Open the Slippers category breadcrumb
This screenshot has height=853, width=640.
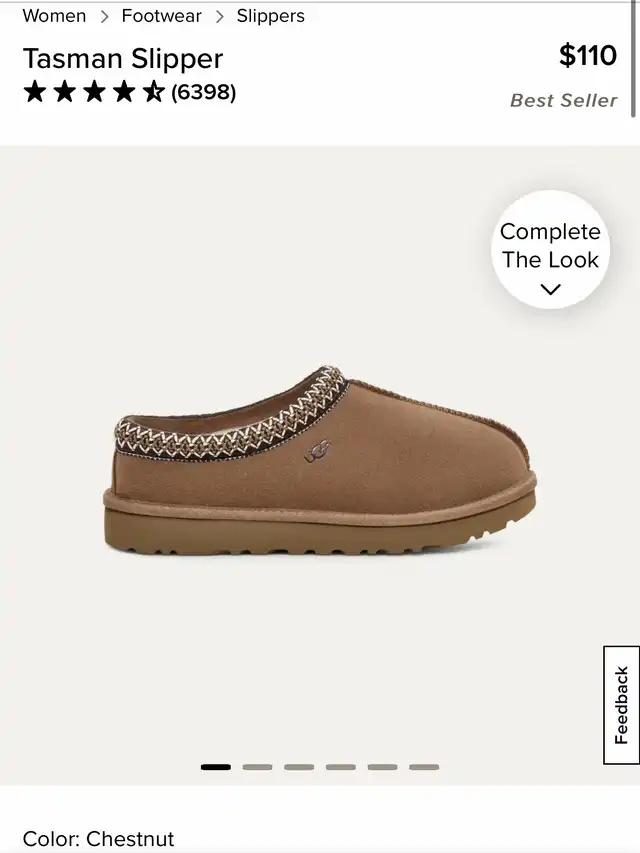(x=270, y=16)
